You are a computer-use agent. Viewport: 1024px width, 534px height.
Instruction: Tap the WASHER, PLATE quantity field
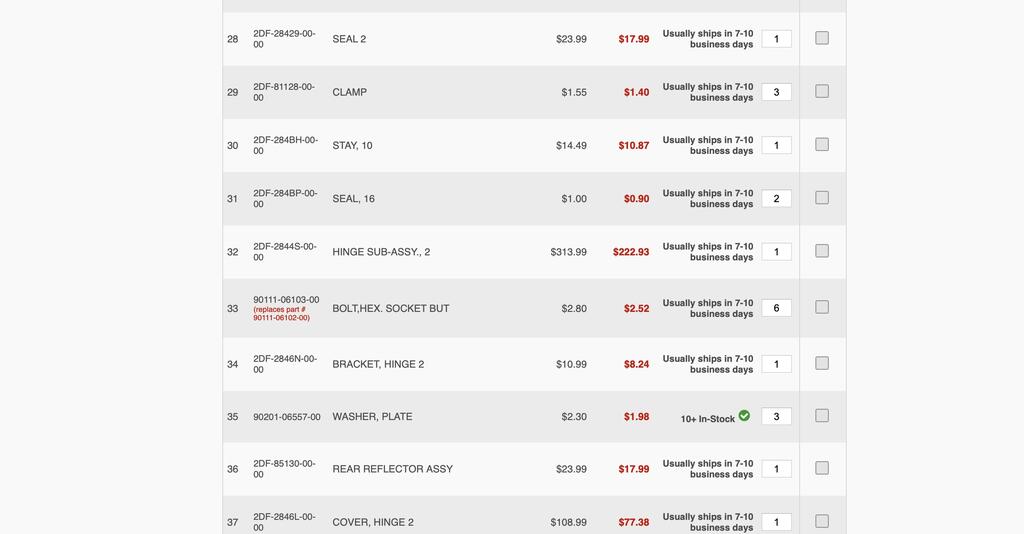(x=776, y=416)
